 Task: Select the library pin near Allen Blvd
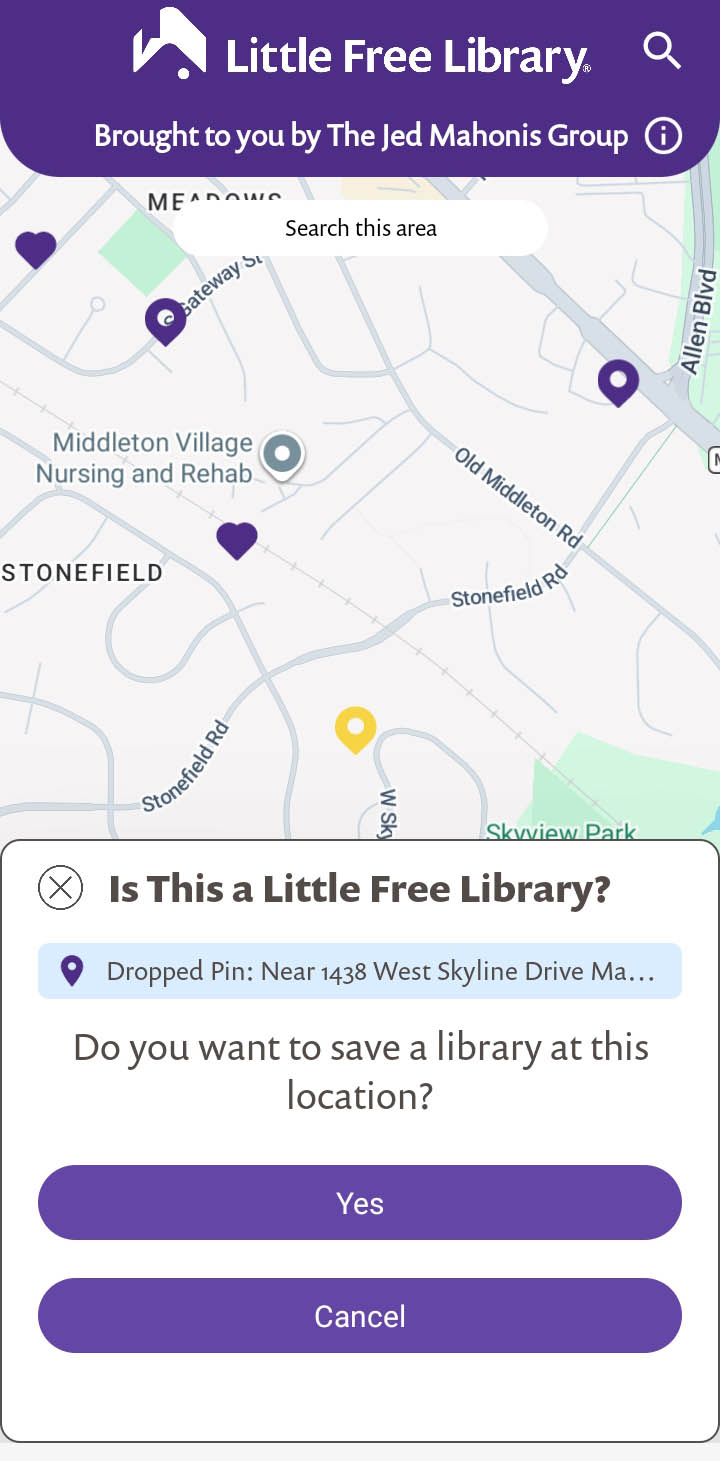(x=618, y=381)
